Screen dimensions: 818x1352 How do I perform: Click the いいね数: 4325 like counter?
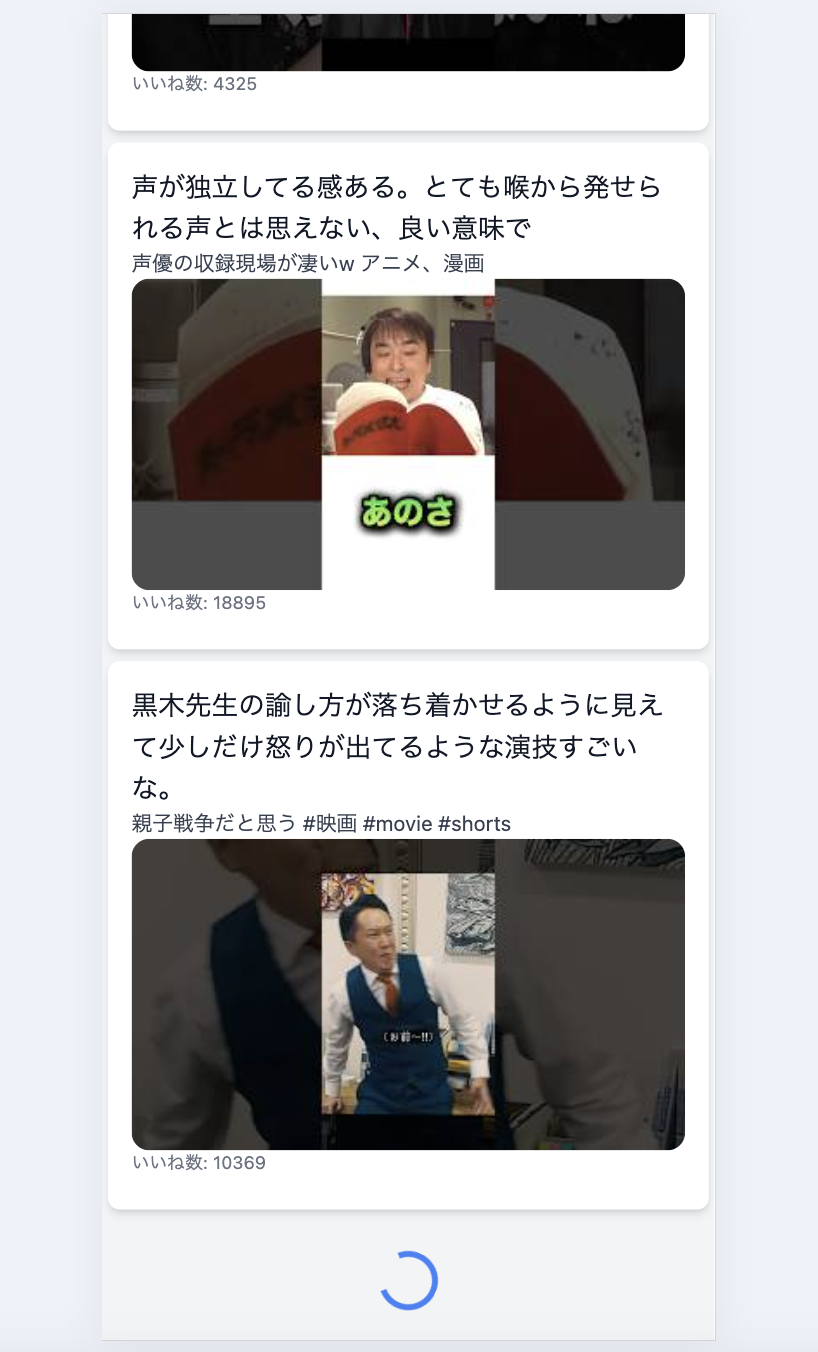196,84
